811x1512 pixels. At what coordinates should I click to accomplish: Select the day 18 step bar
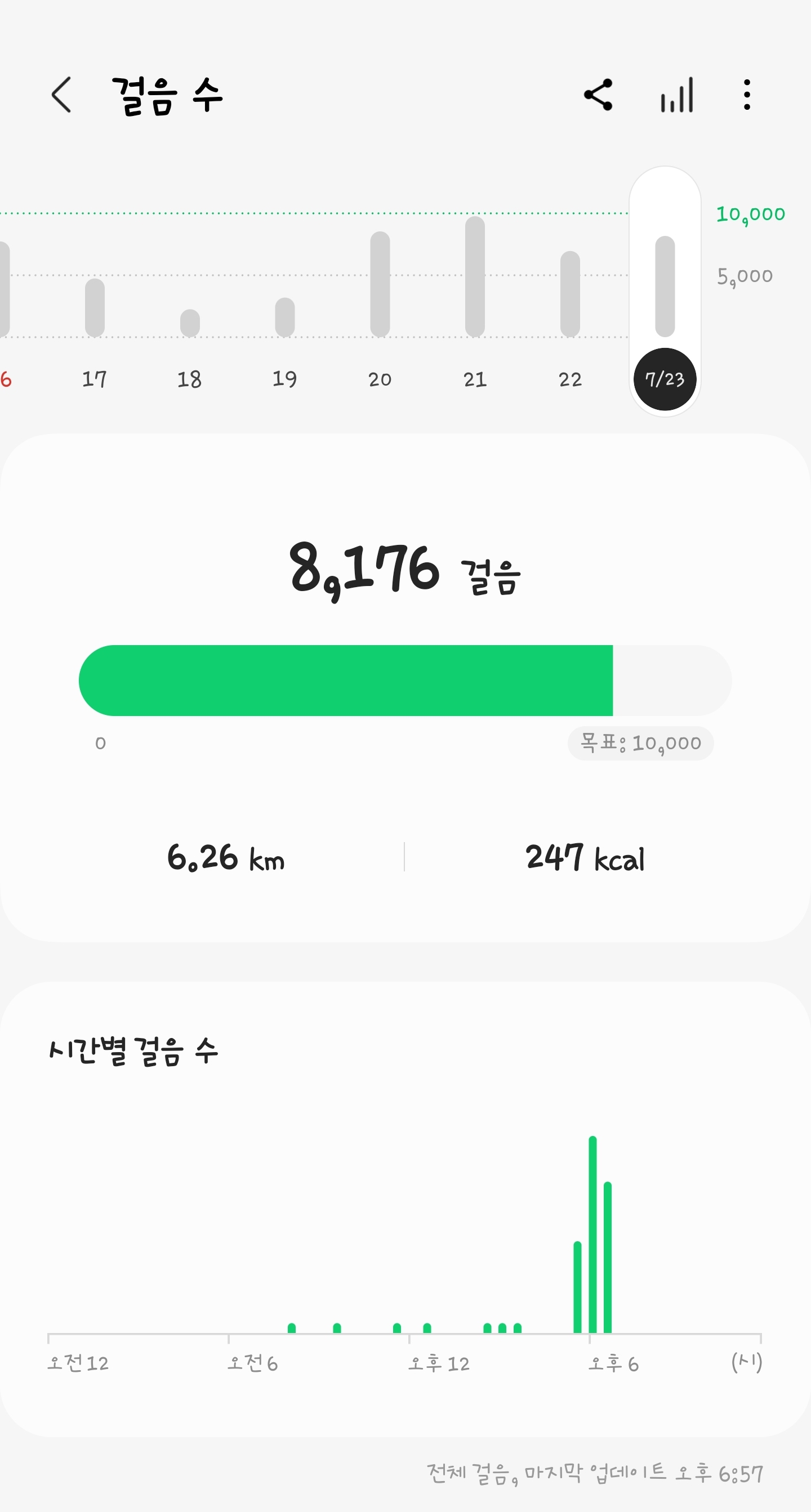(x=190, y=323)
